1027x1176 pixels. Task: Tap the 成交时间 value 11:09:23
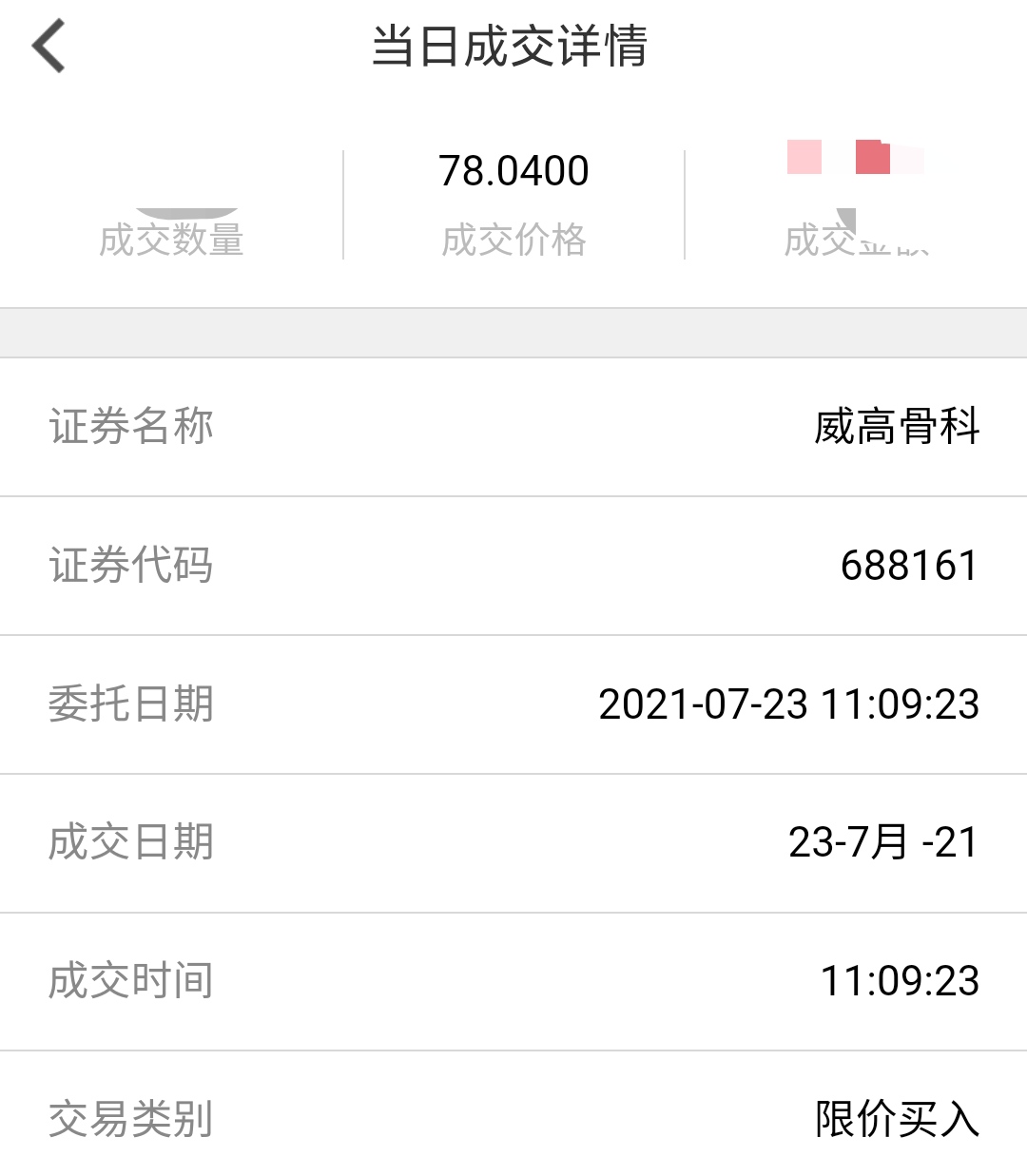(x=901, y=980)
